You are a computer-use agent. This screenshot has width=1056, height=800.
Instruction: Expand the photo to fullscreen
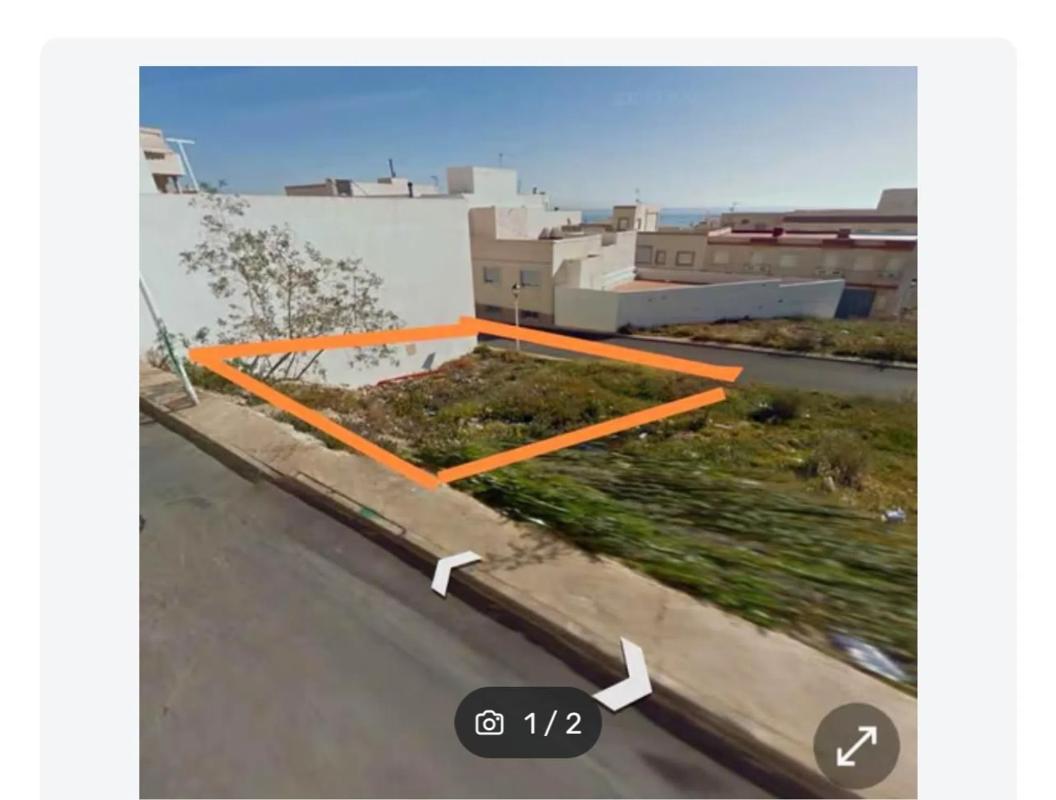point(856,746)
